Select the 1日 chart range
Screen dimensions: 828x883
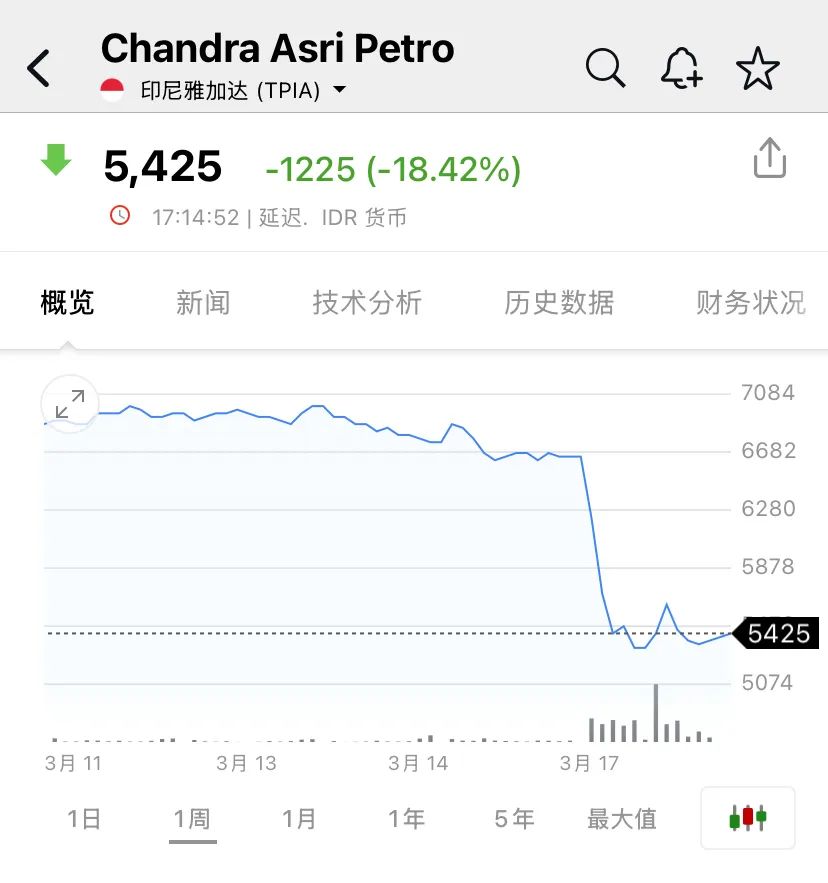[x=85, y=819]
